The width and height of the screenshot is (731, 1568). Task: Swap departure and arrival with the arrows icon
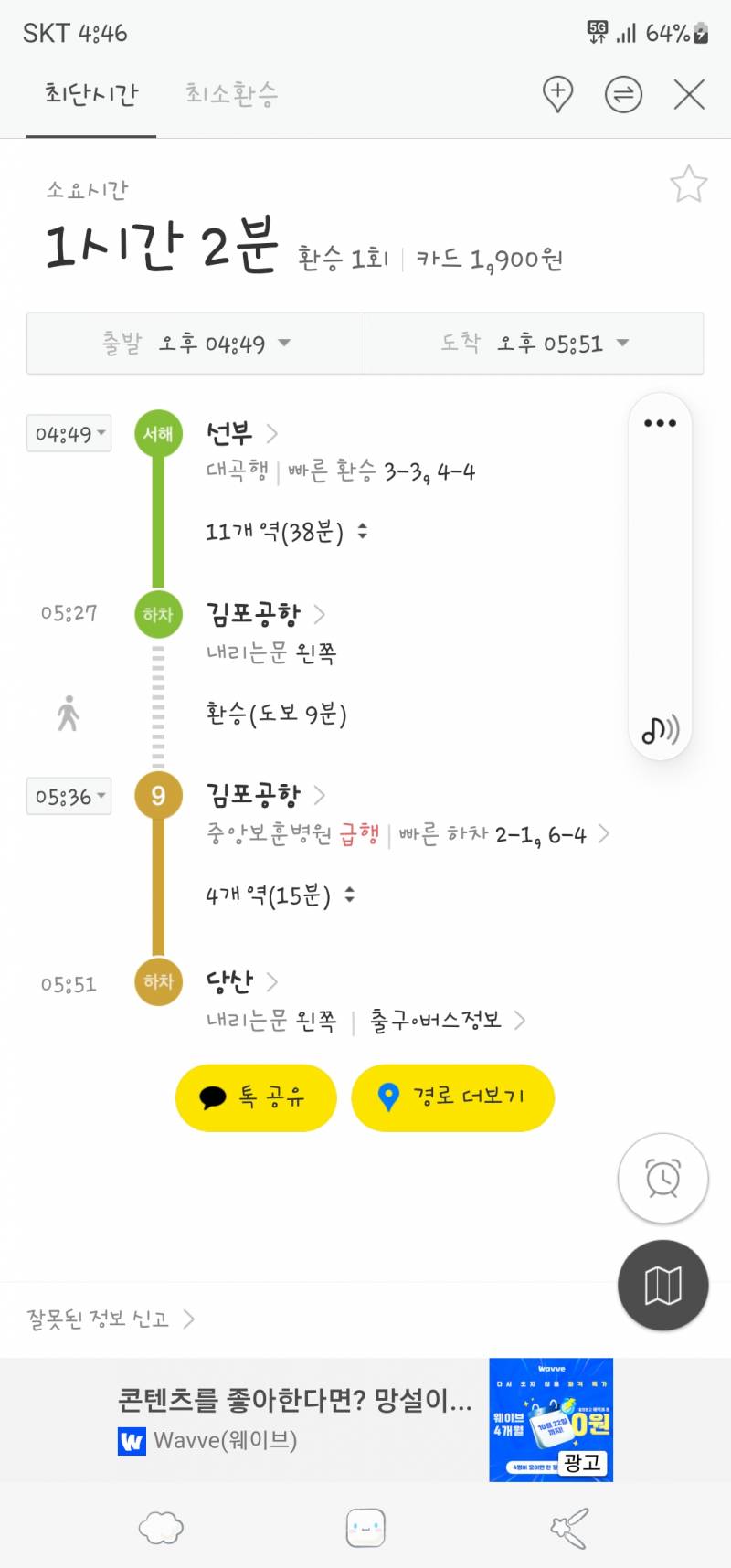point(623,94)
